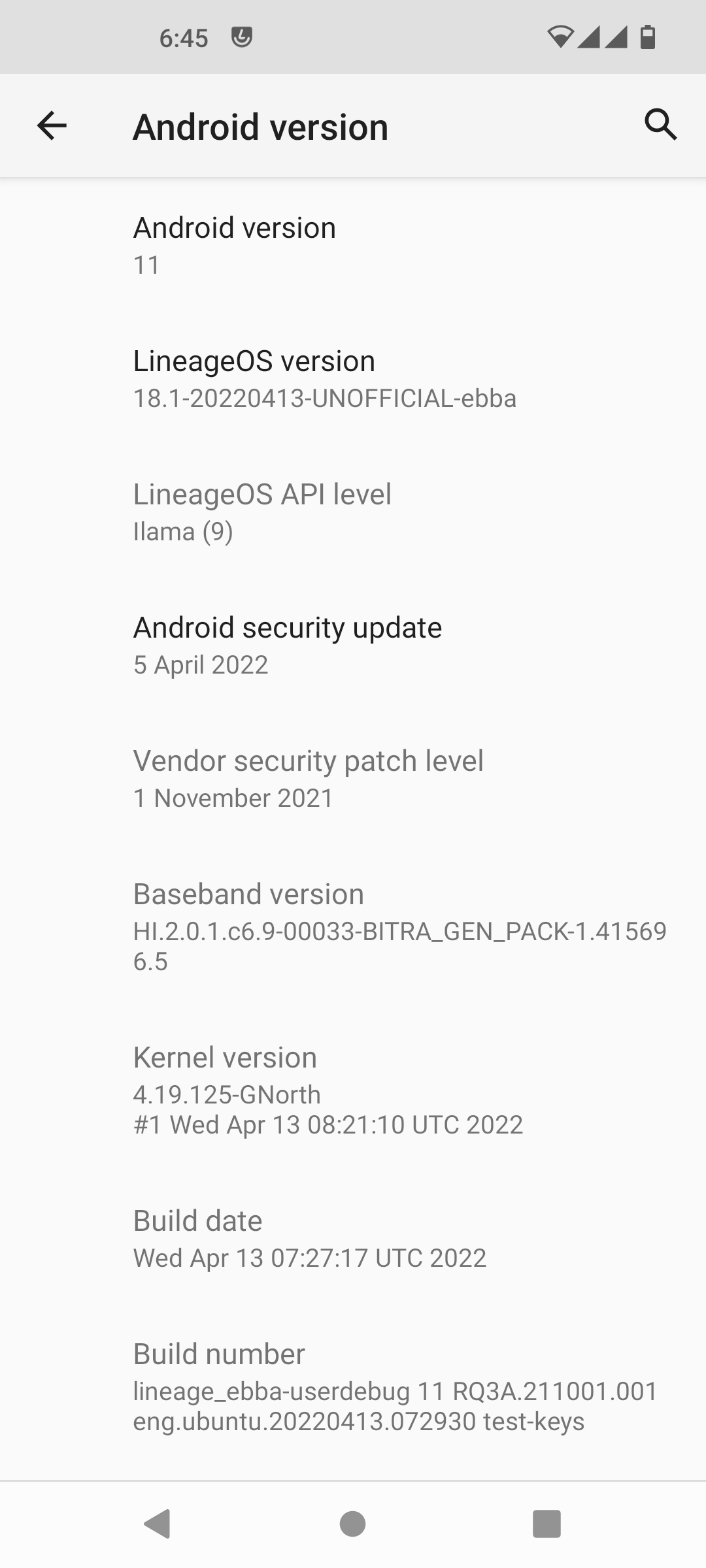Tap the Android version 11 row
The image size is (706, 1568).
click(x=353, y=245)
